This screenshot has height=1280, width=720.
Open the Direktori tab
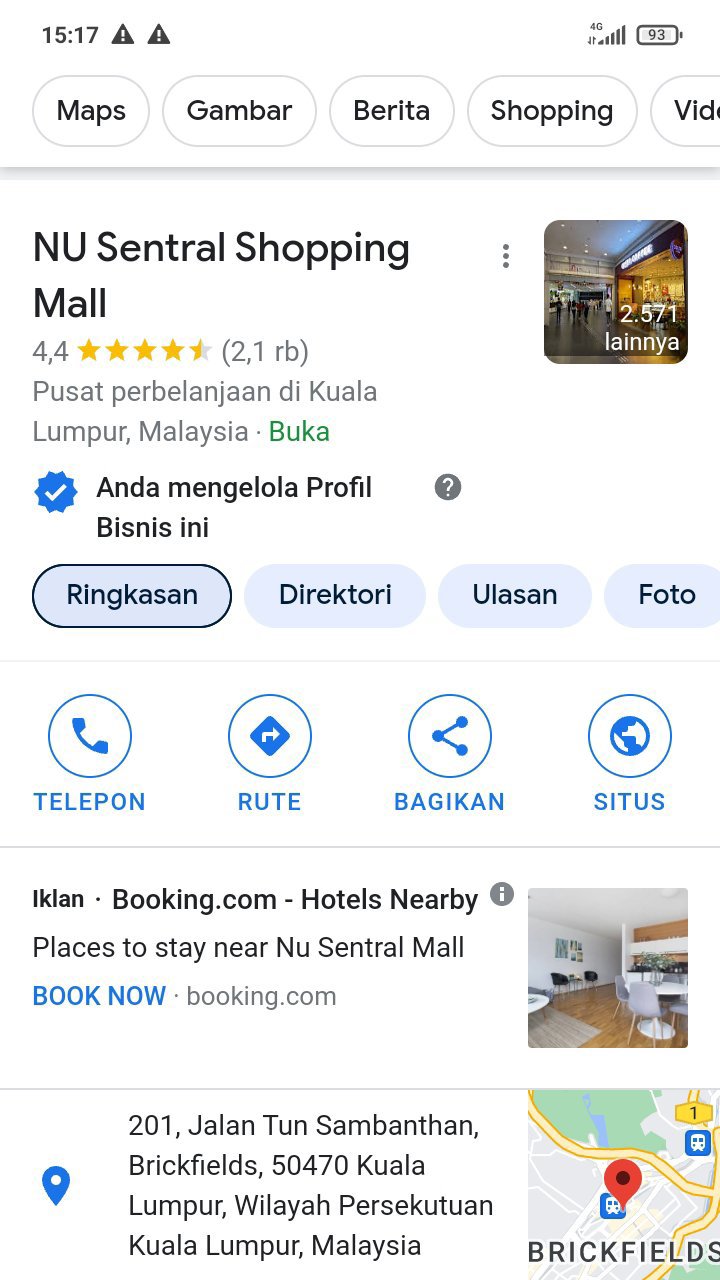pyautogui.click(x=335, y=595)
